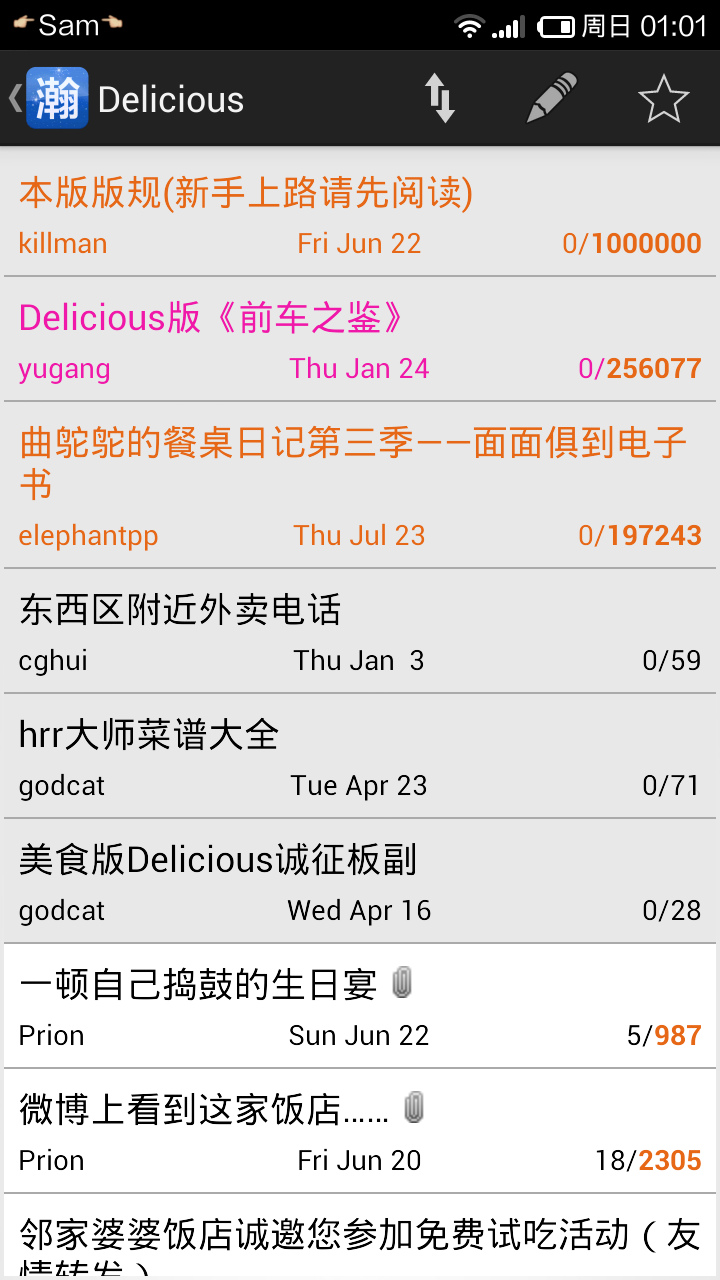Tap the sort order arrows icon

click(440, 98)
